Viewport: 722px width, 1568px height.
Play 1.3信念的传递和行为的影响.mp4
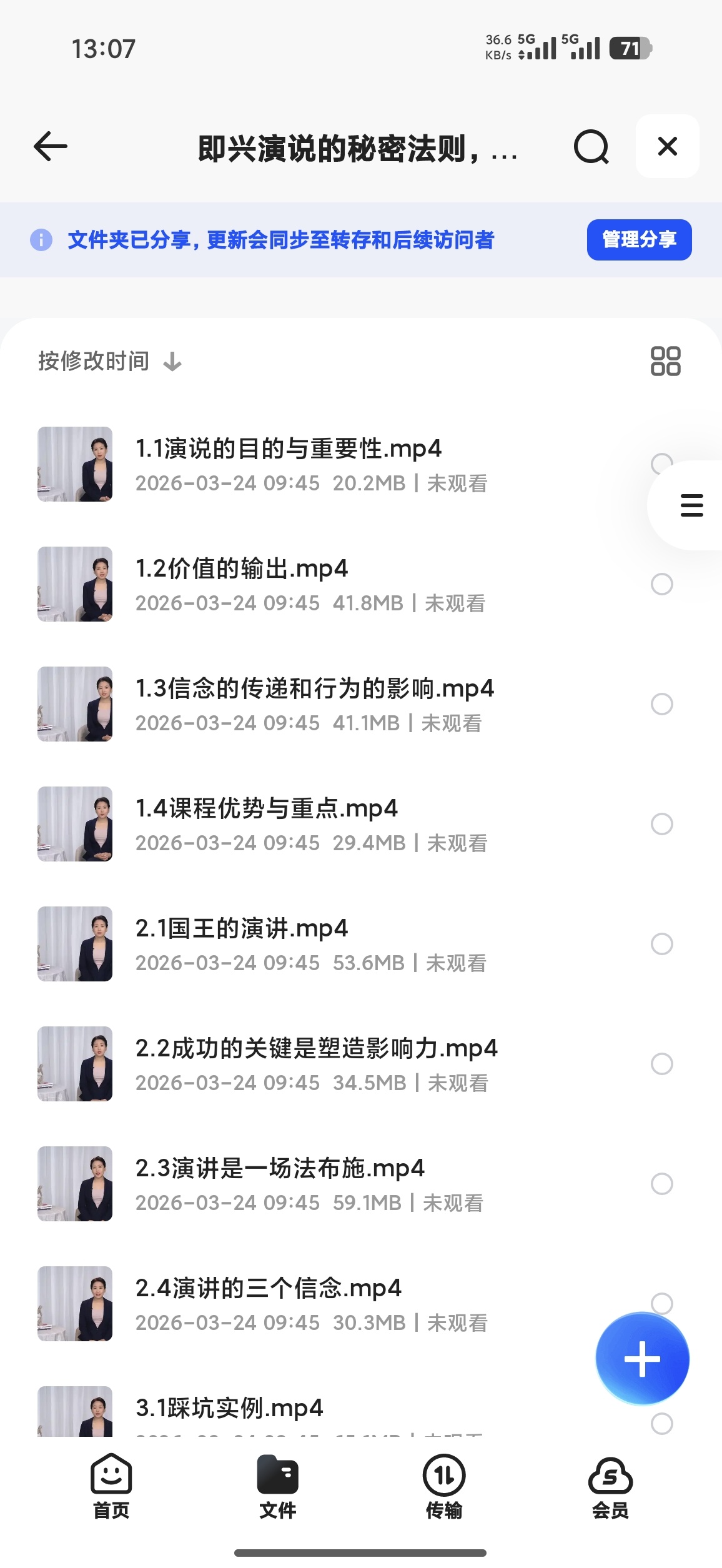[x=314, y=689]
